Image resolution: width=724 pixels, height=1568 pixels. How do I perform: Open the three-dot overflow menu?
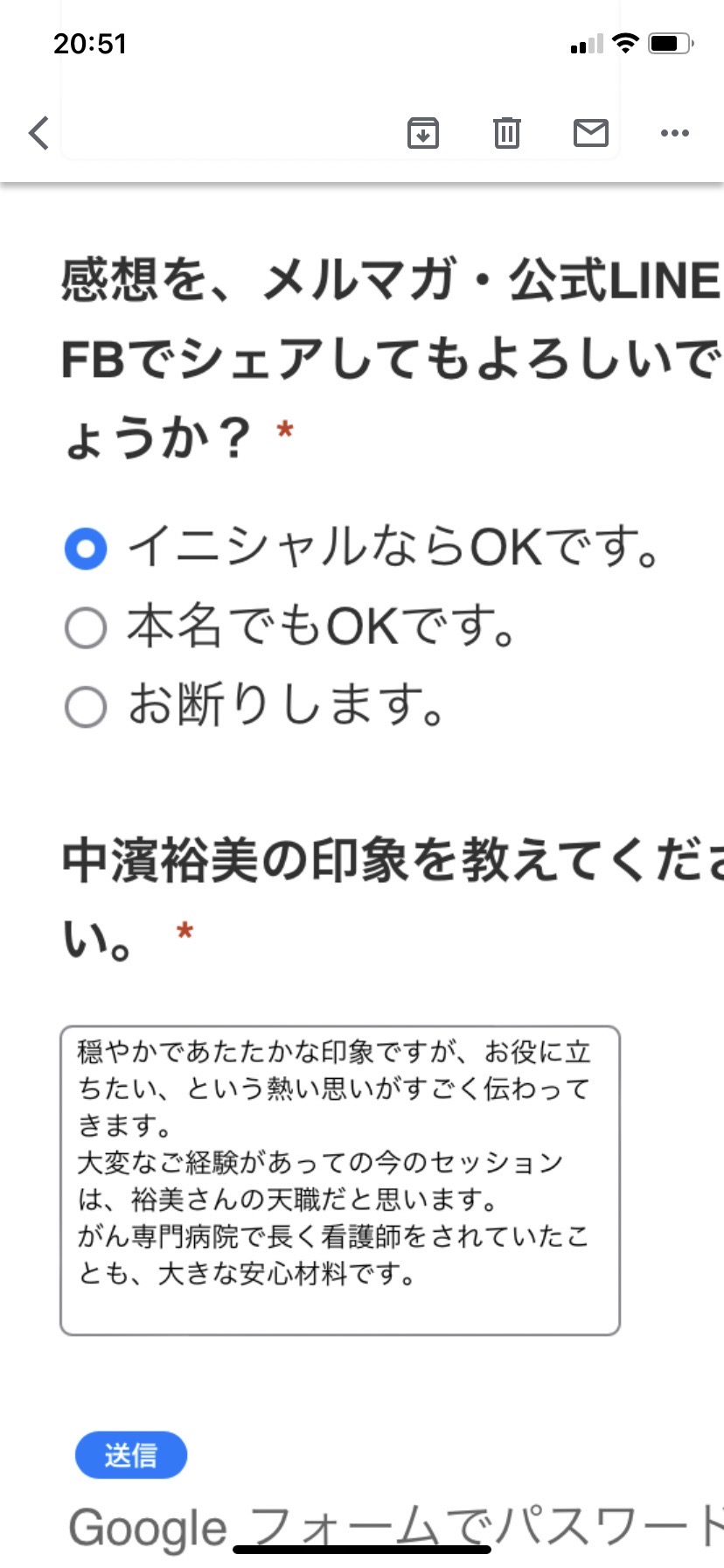tap(675, 133)
